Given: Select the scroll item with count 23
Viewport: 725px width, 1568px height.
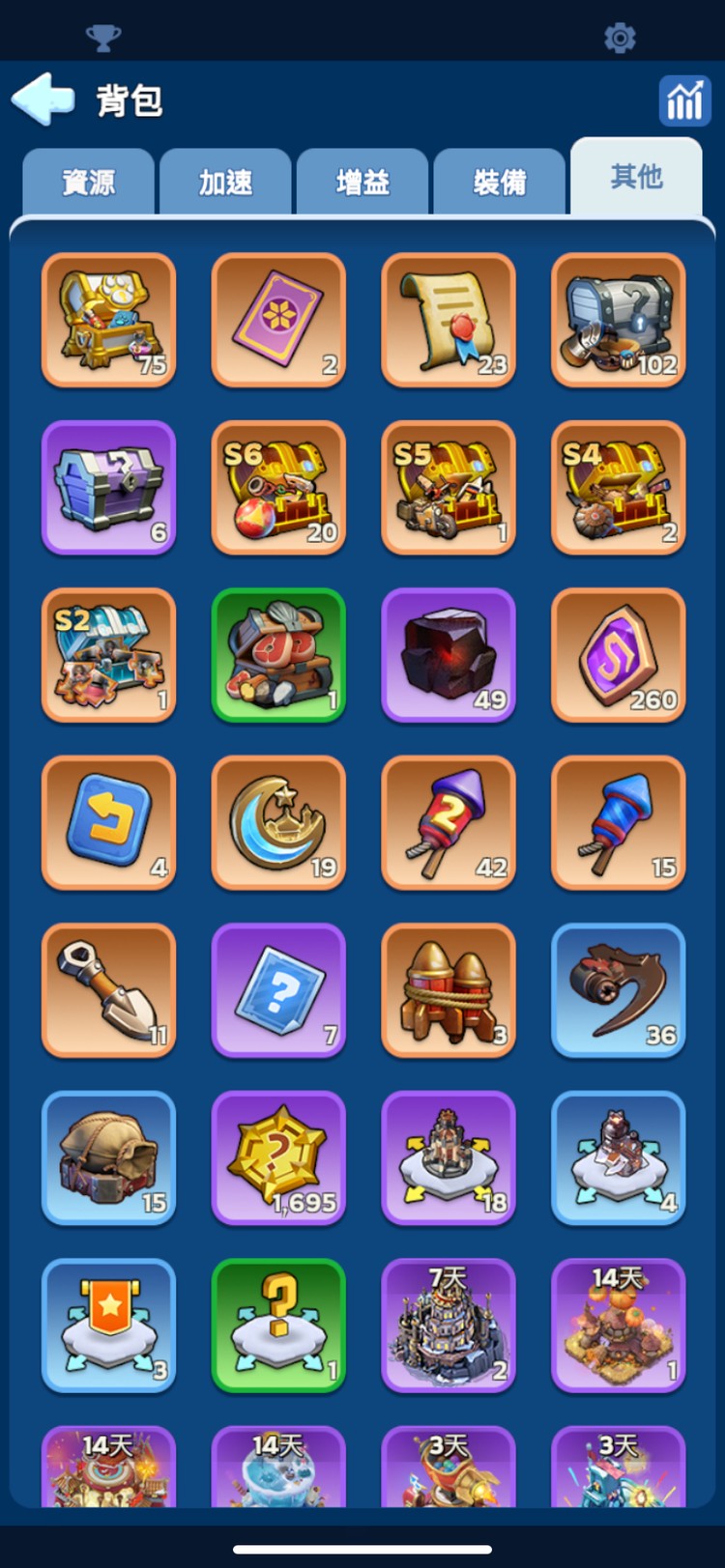Looking at the screenshot, I should [x=449, y=320].
